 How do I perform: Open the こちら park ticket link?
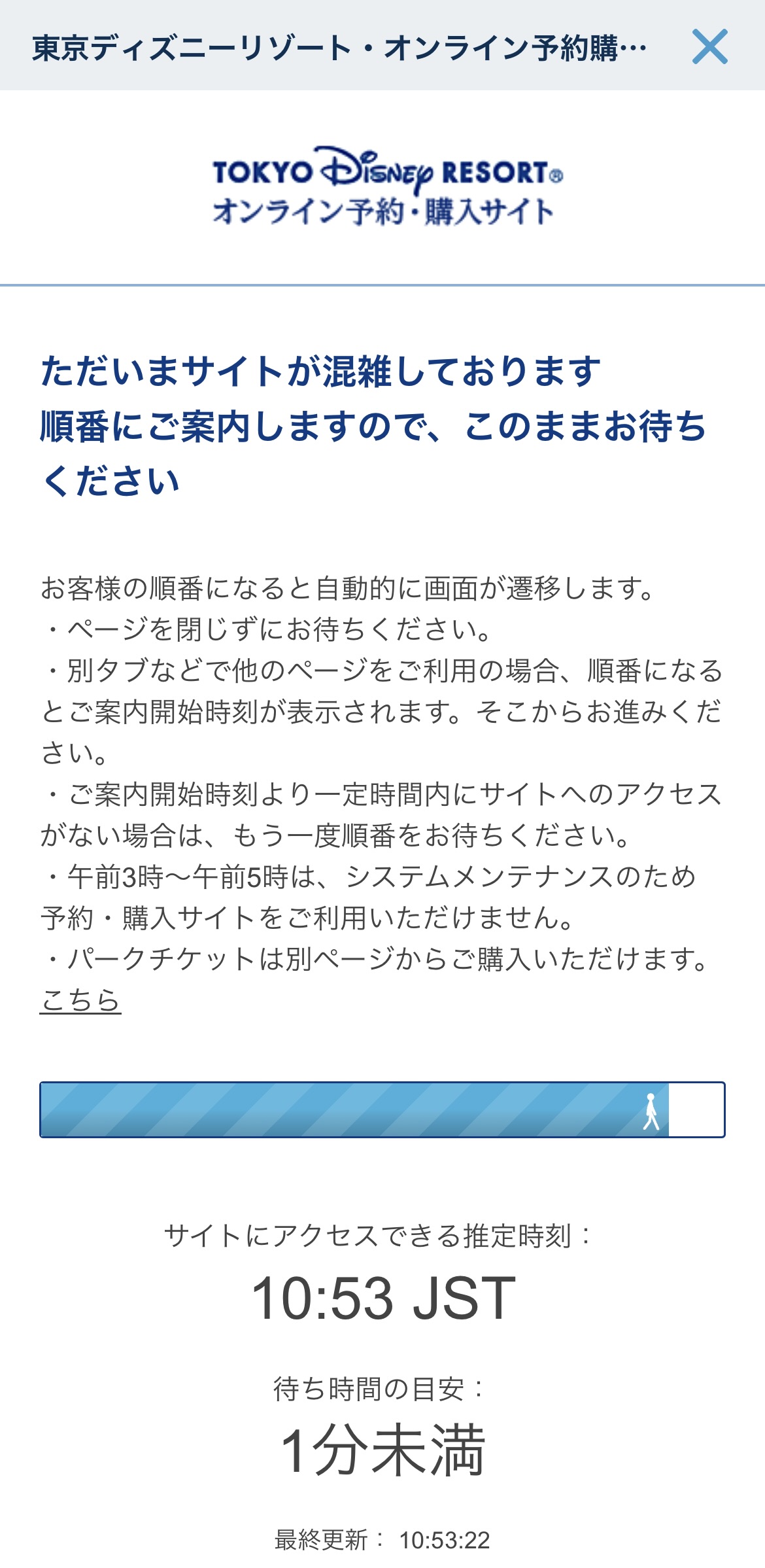pos(80,1000)
